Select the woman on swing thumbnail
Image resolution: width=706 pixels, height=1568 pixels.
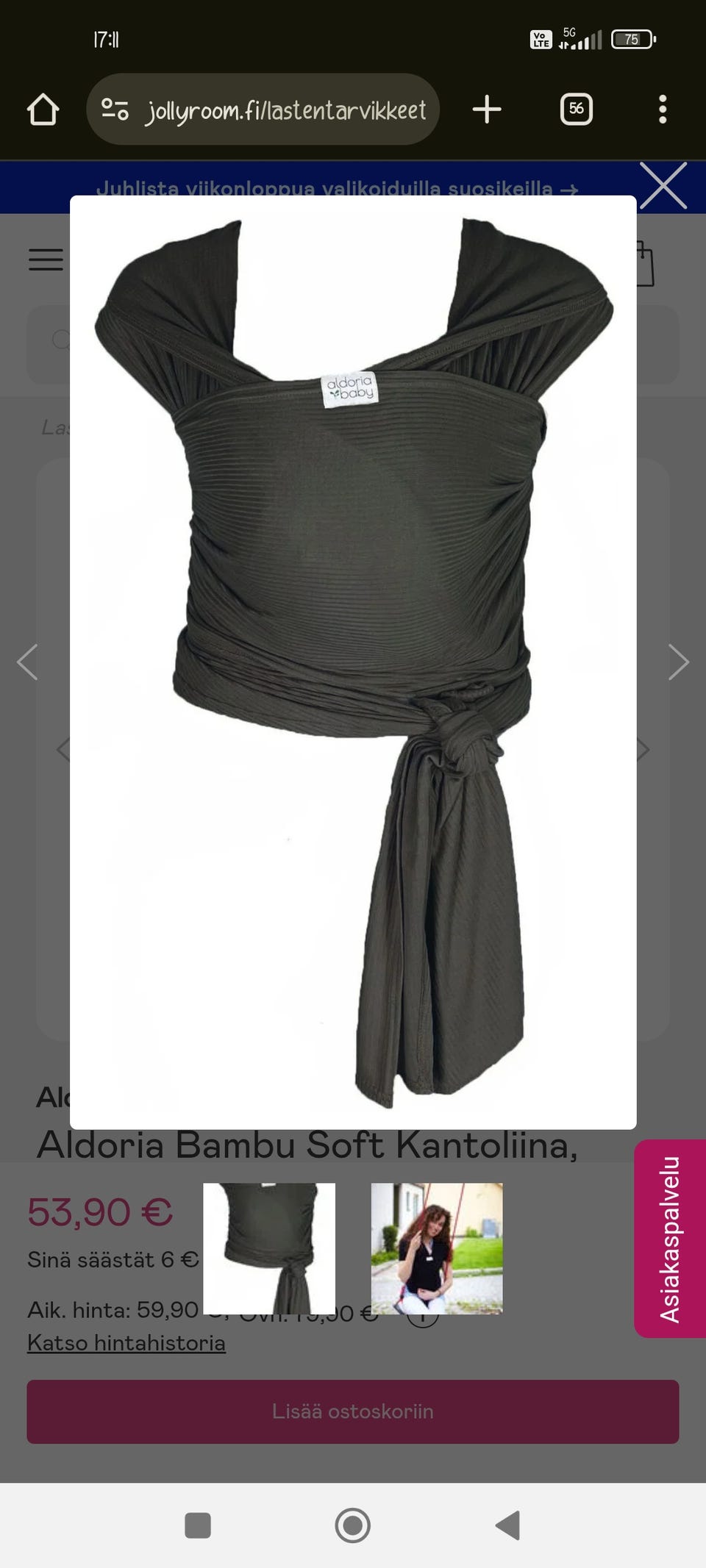point(437,1248)
